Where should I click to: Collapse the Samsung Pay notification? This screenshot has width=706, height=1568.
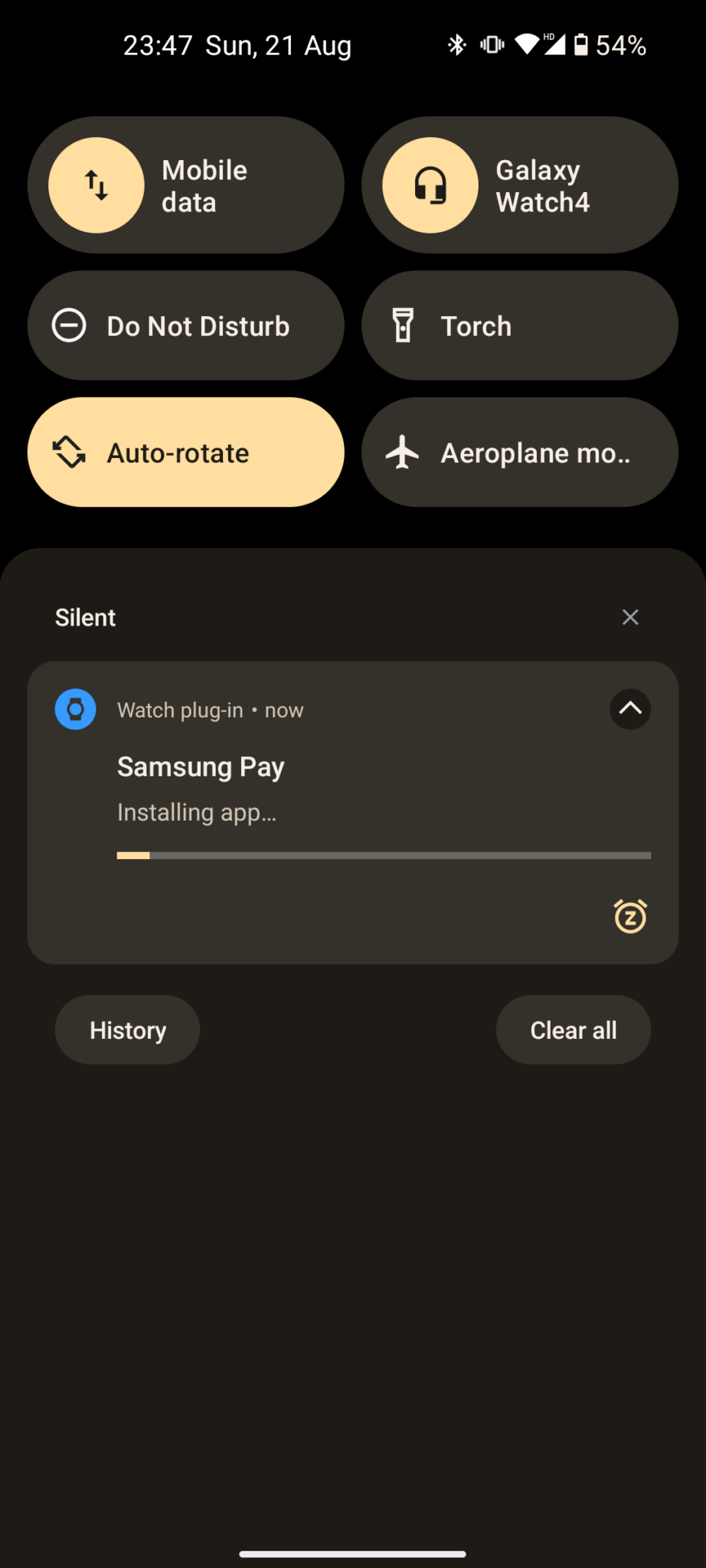tap(629, 709)
